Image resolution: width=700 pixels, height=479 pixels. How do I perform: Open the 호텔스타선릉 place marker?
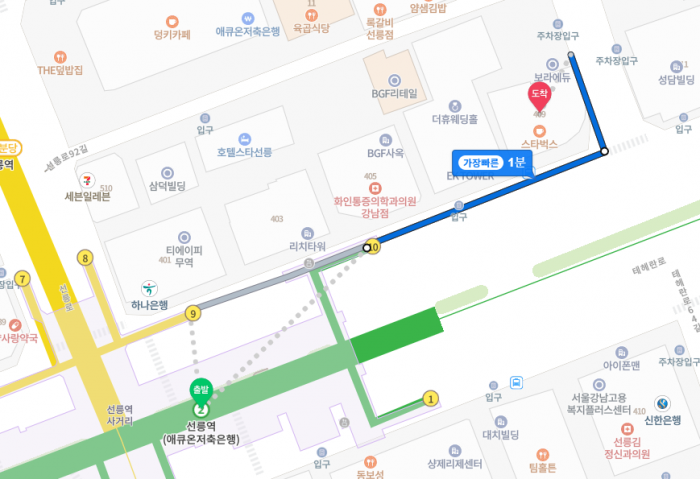tap(244, 139)
